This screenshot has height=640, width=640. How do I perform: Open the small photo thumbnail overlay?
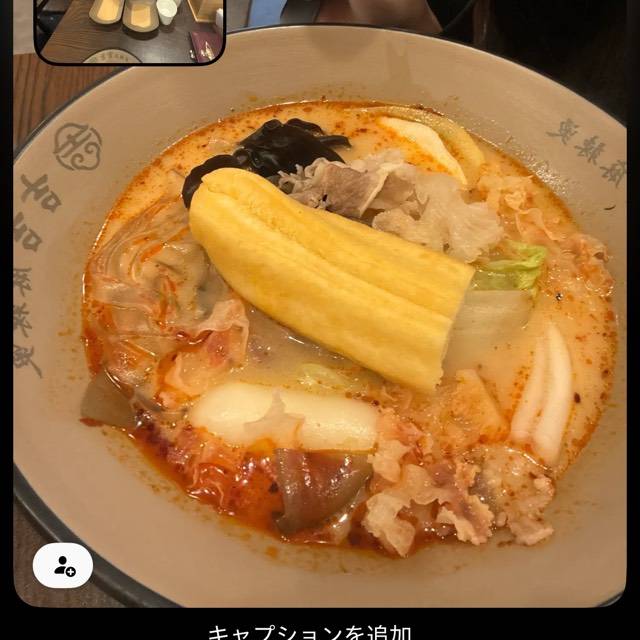(x=130, y=30)
